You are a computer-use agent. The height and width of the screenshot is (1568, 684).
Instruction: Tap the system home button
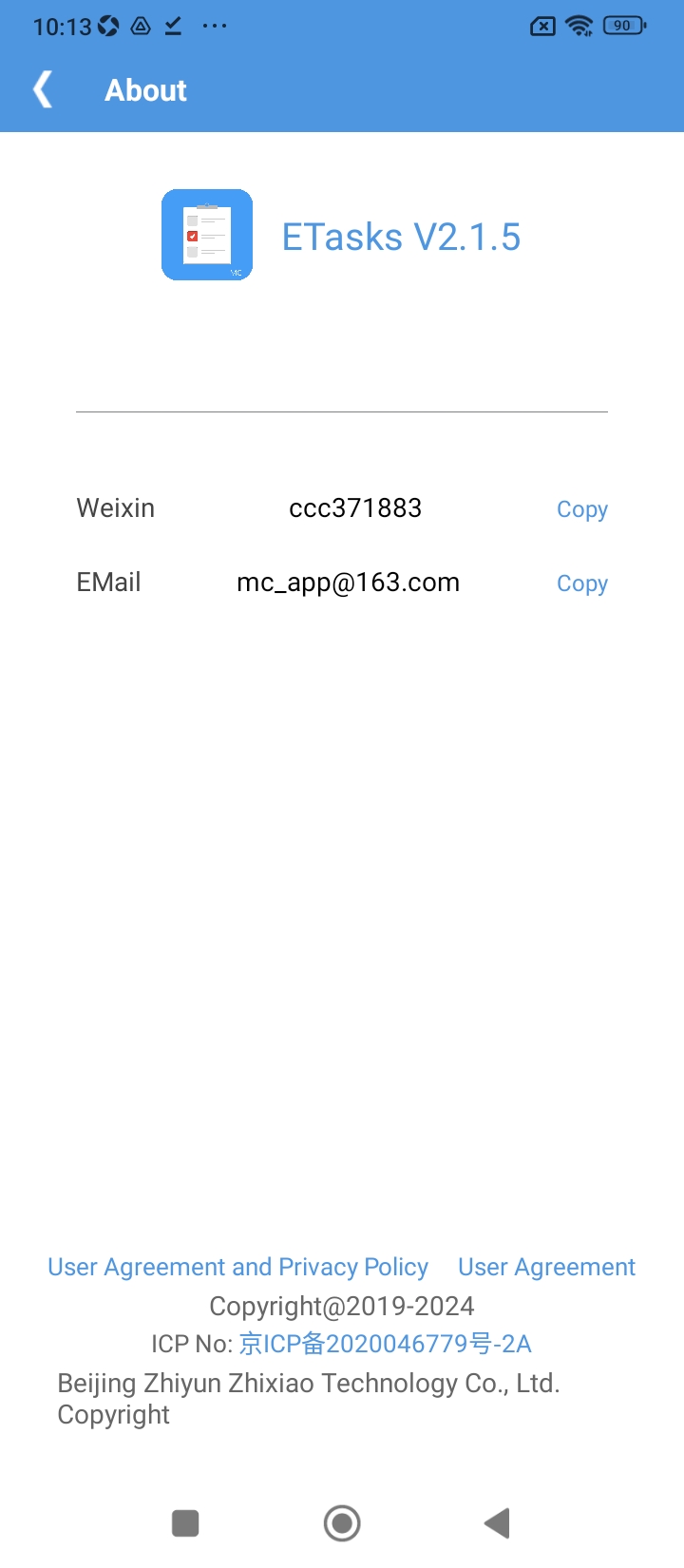[x=342, y=1523]
